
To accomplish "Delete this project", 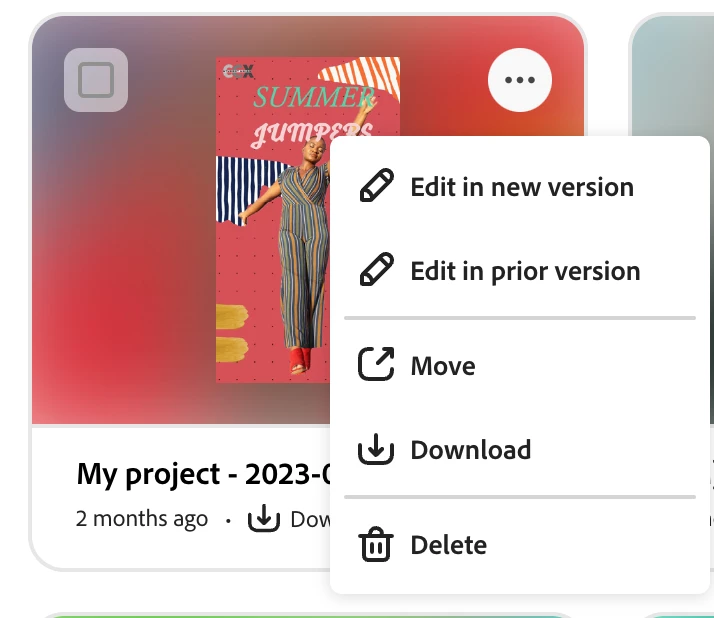I will coord(448,545).
